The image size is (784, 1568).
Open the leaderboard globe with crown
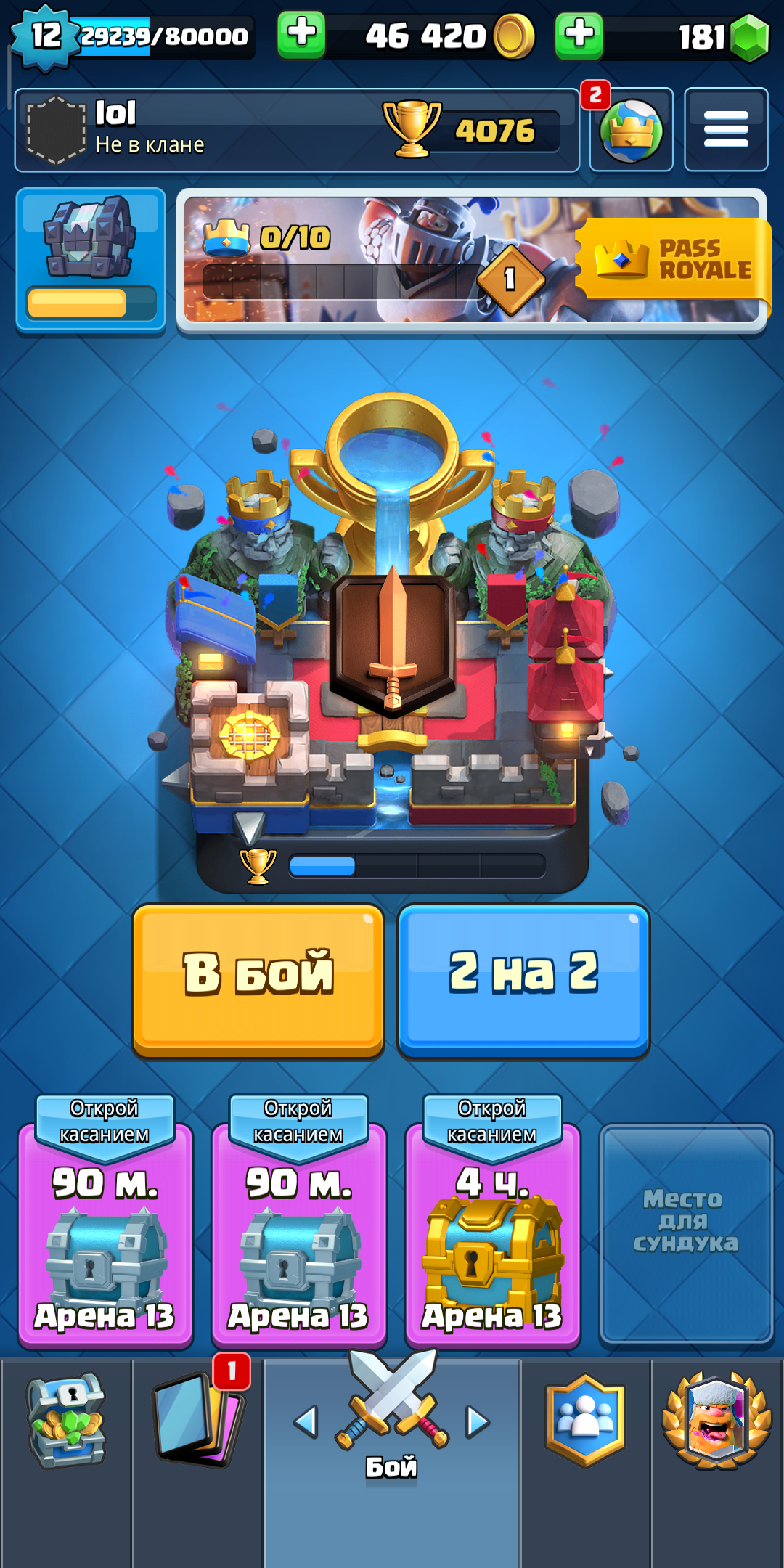pos(631,130)
